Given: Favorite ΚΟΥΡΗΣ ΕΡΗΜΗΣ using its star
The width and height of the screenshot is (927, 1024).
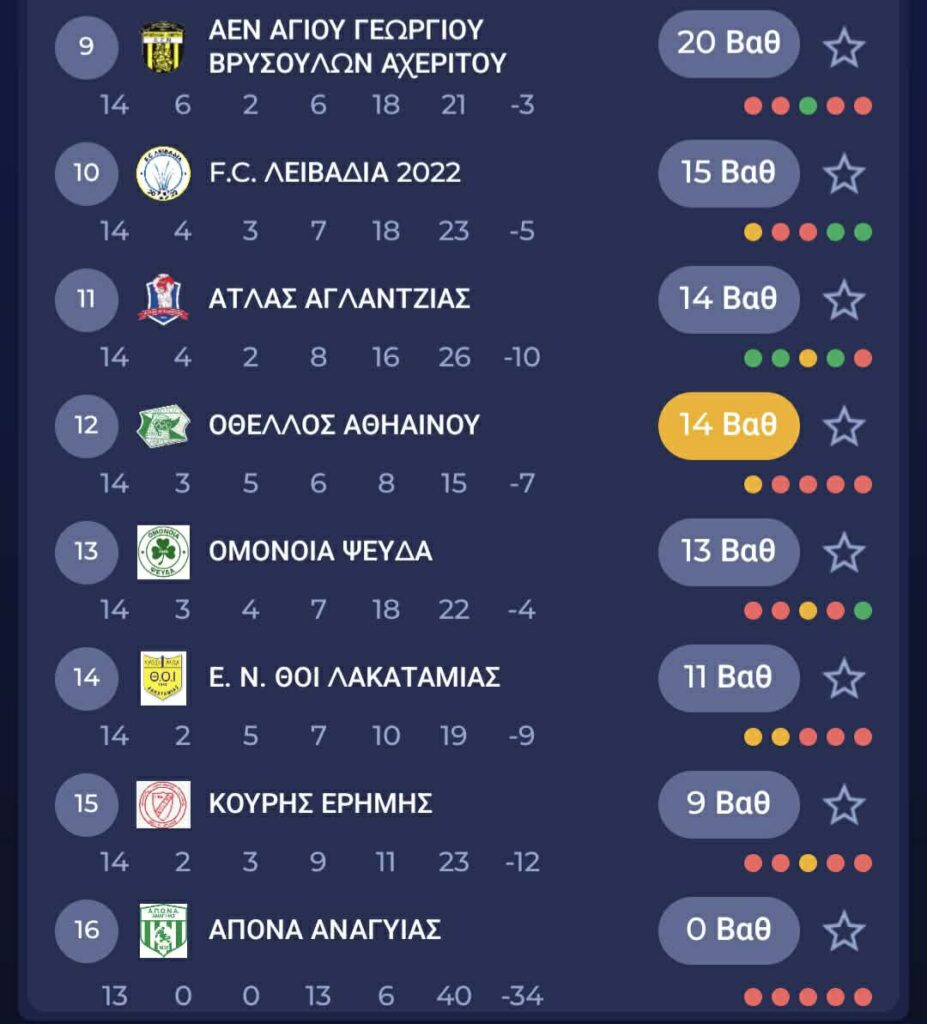Looking at the screenshot, I should 844,804.
